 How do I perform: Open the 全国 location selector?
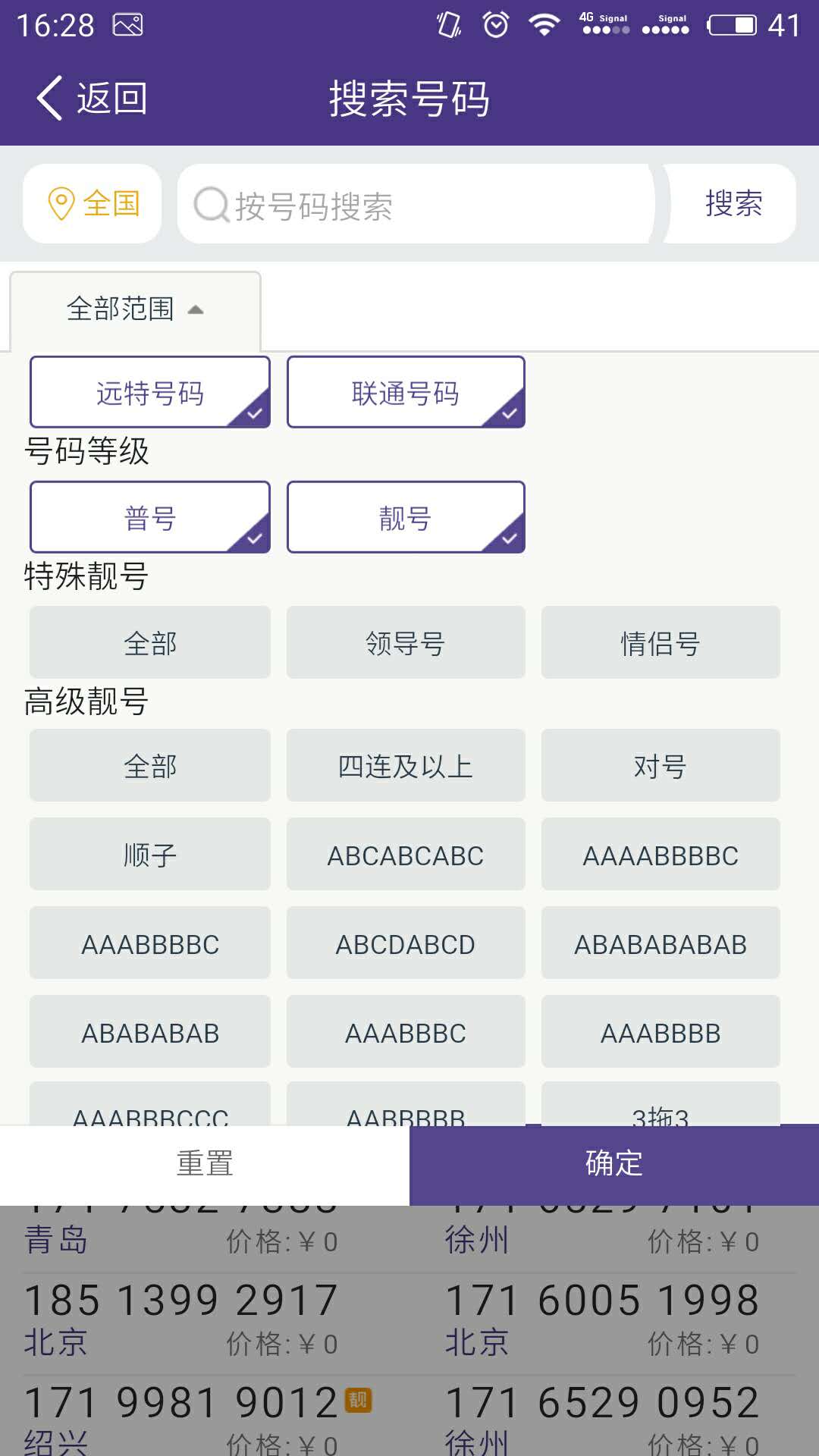click(x=93, y=204)
